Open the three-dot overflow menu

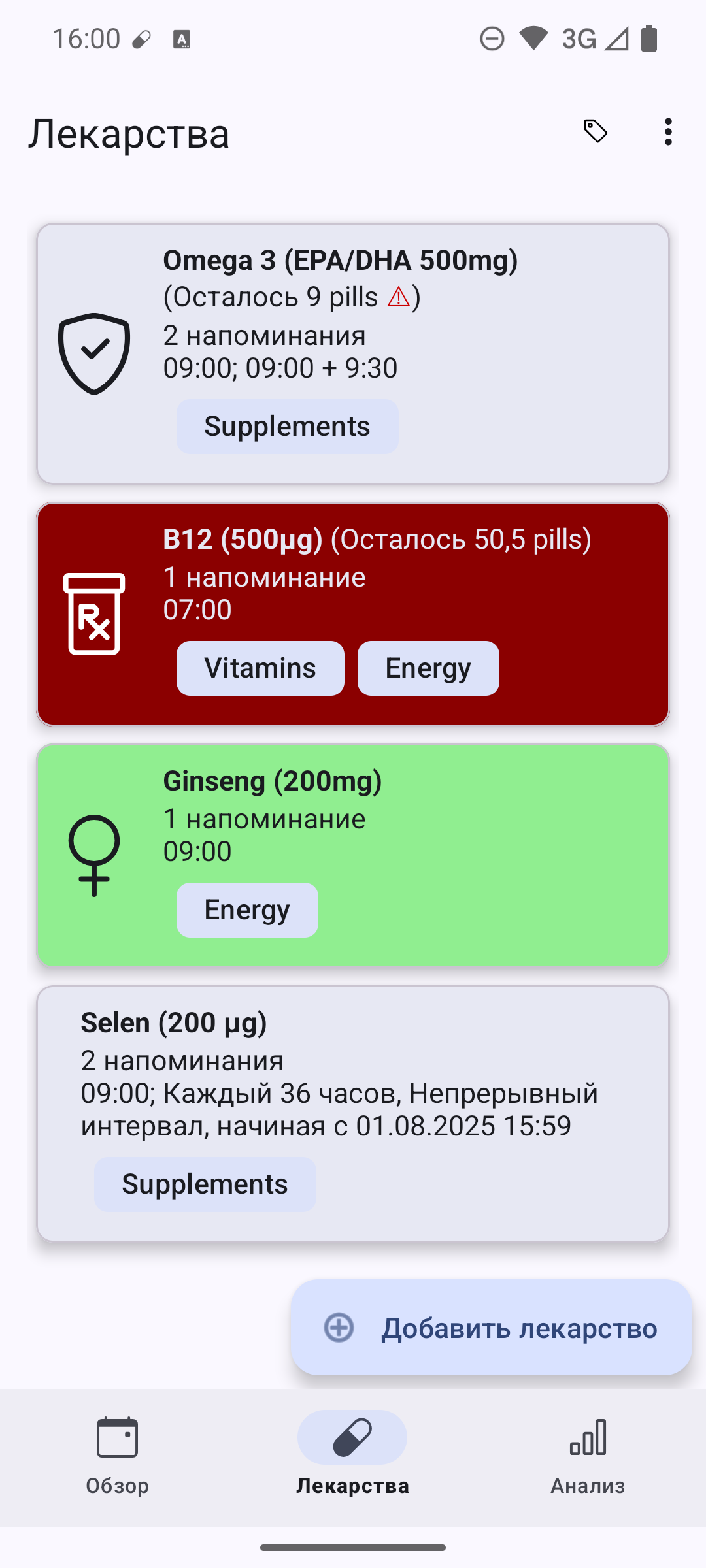point(667,132)
